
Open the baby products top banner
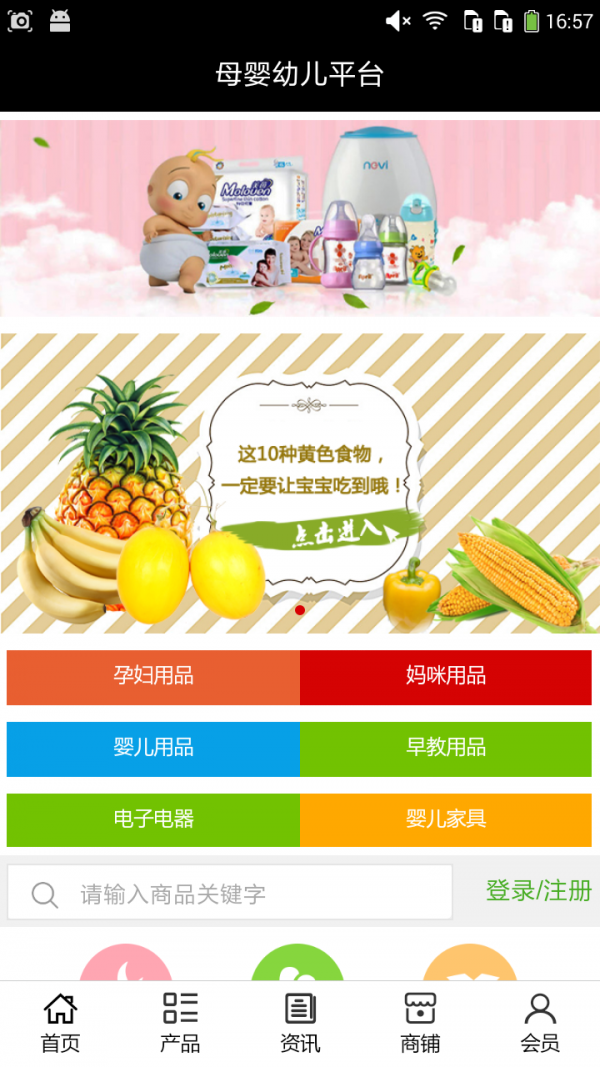[300, 218]
